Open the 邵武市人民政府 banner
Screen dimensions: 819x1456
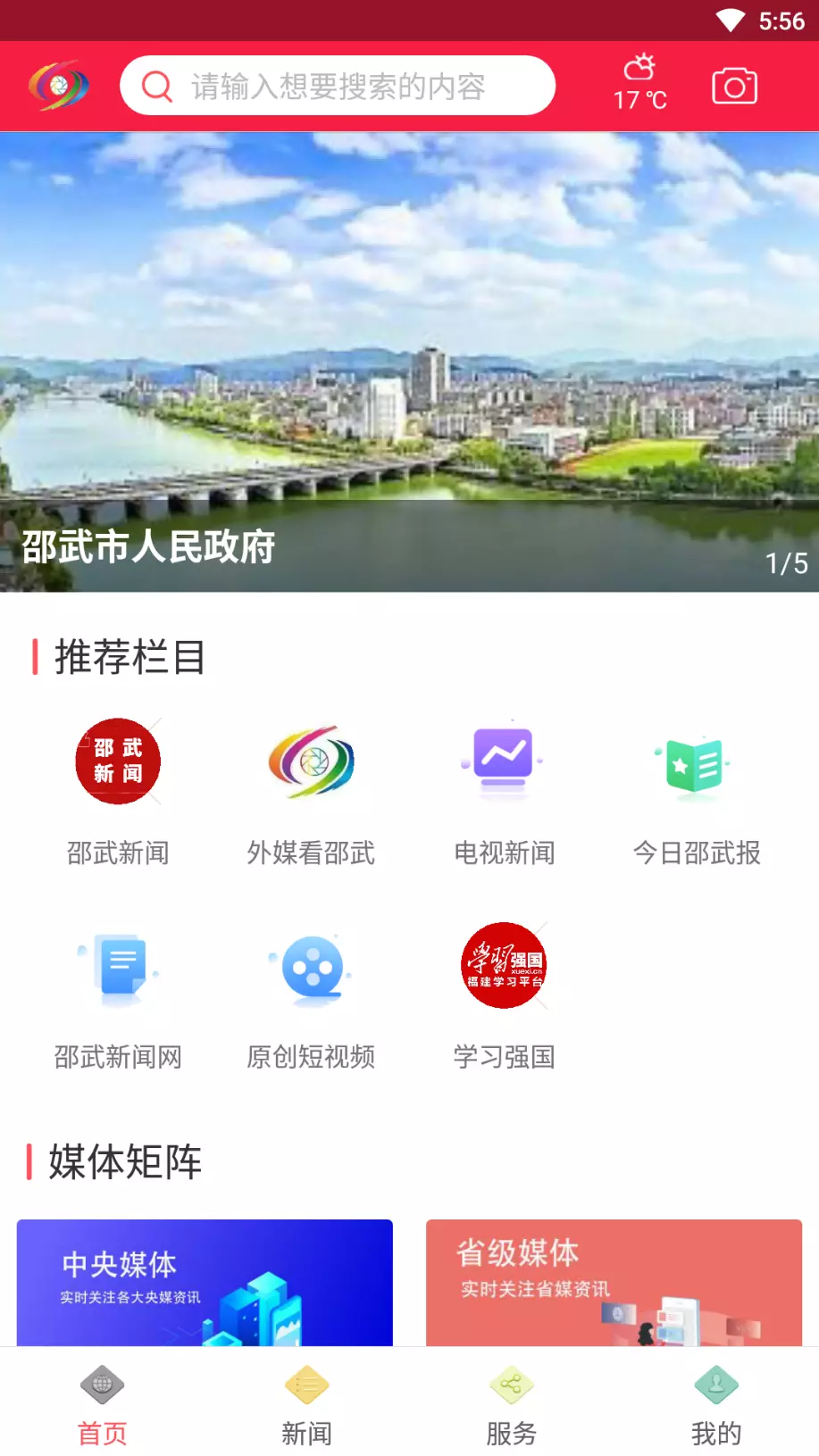409,362
